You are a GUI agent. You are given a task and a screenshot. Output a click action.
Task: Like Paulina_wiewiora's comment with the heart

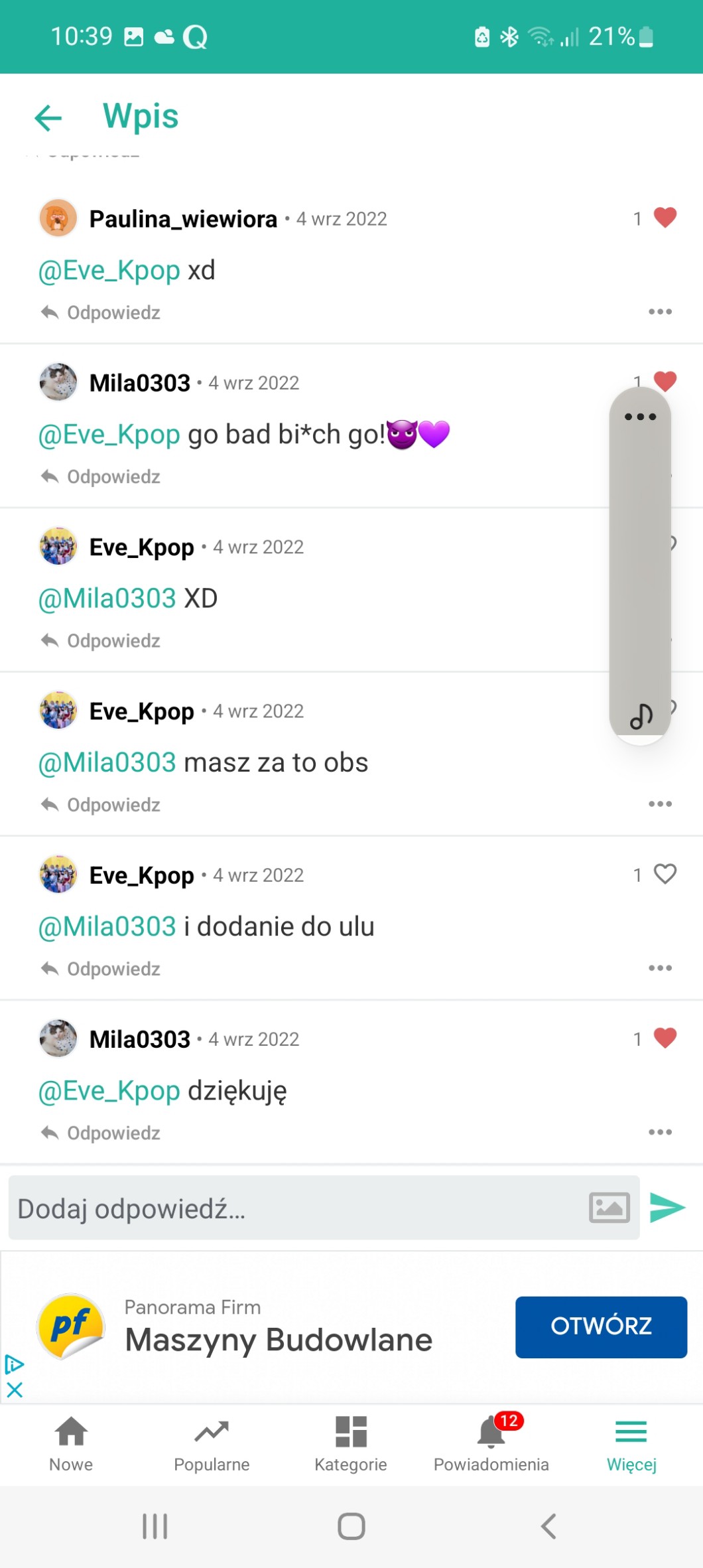point(665,218)
